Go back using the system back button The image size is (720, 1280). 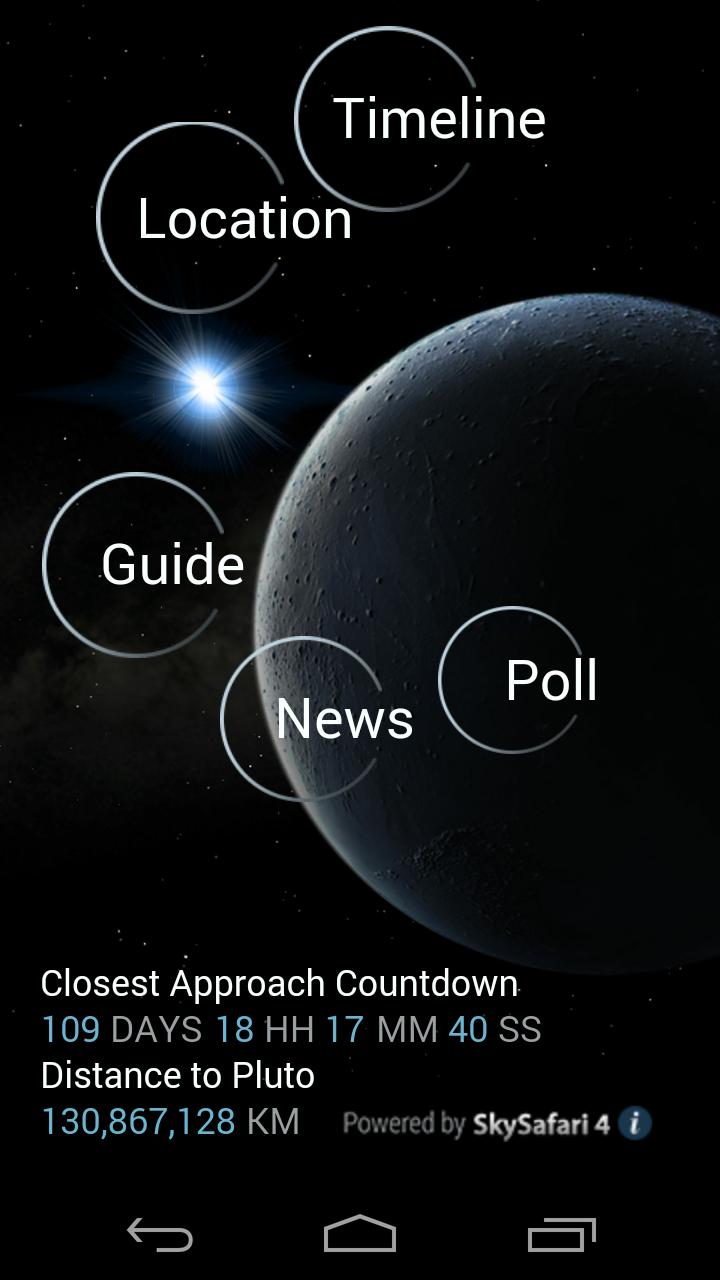(160, 1236)
